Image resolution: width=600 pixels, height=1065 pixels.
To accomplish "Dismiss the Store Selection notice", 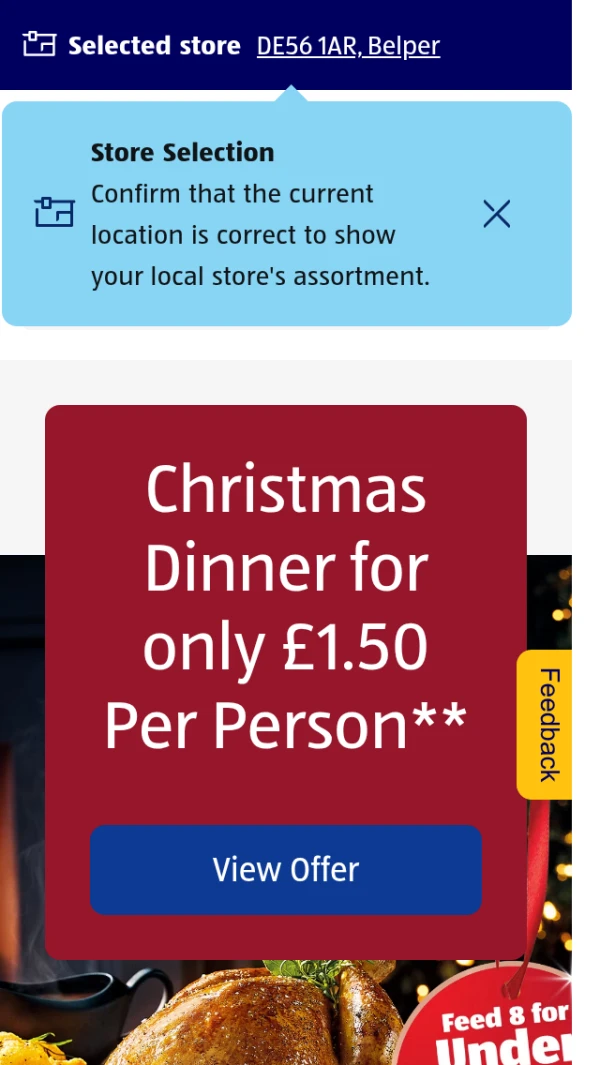I will click(496, 214).
